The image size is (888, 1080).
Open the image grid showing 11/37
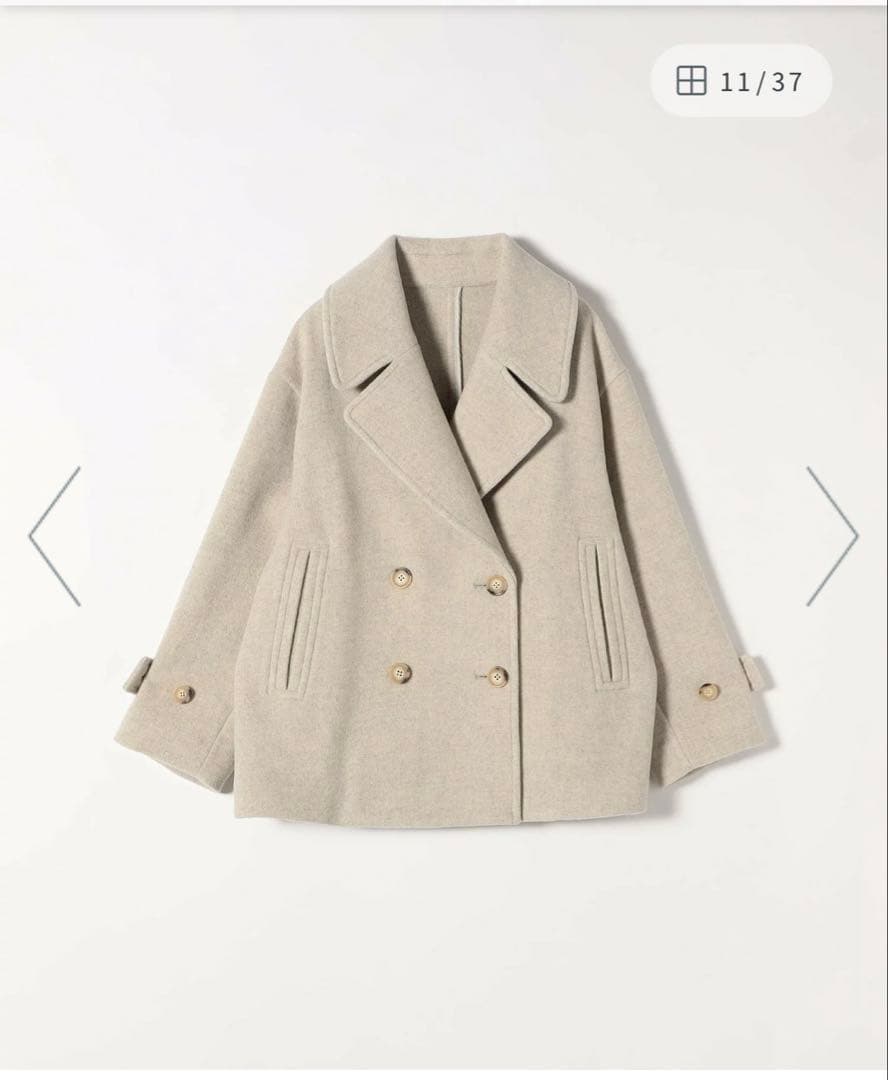pos(740,81)
